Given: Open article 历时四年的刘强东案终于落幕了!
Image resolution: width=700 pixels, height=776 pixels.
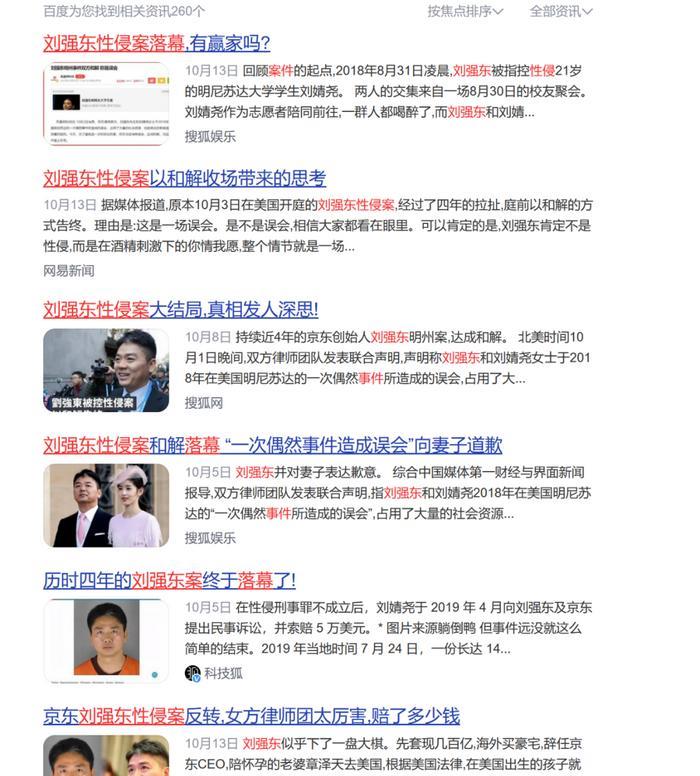Looking at the screenshot, I should pyautogui.click(x=169, y=580).
